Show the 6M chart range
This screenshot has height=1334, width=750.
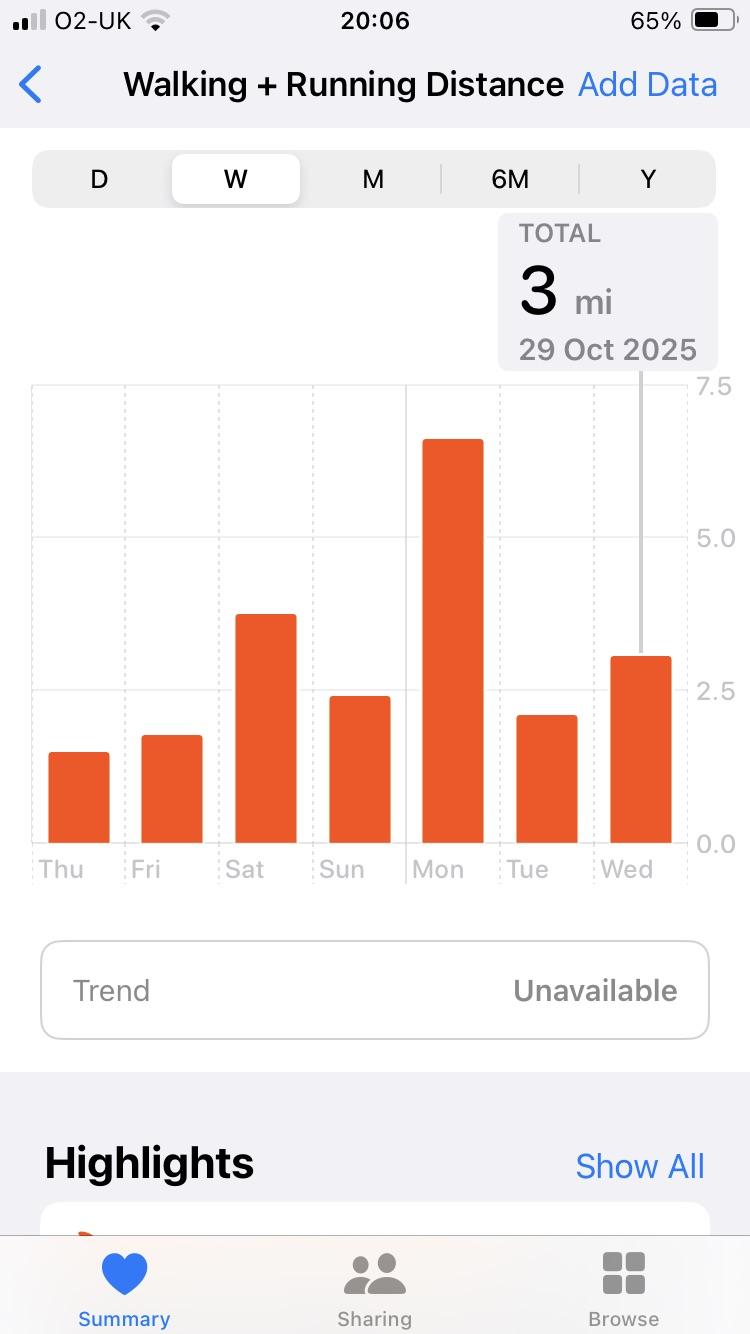510,179
